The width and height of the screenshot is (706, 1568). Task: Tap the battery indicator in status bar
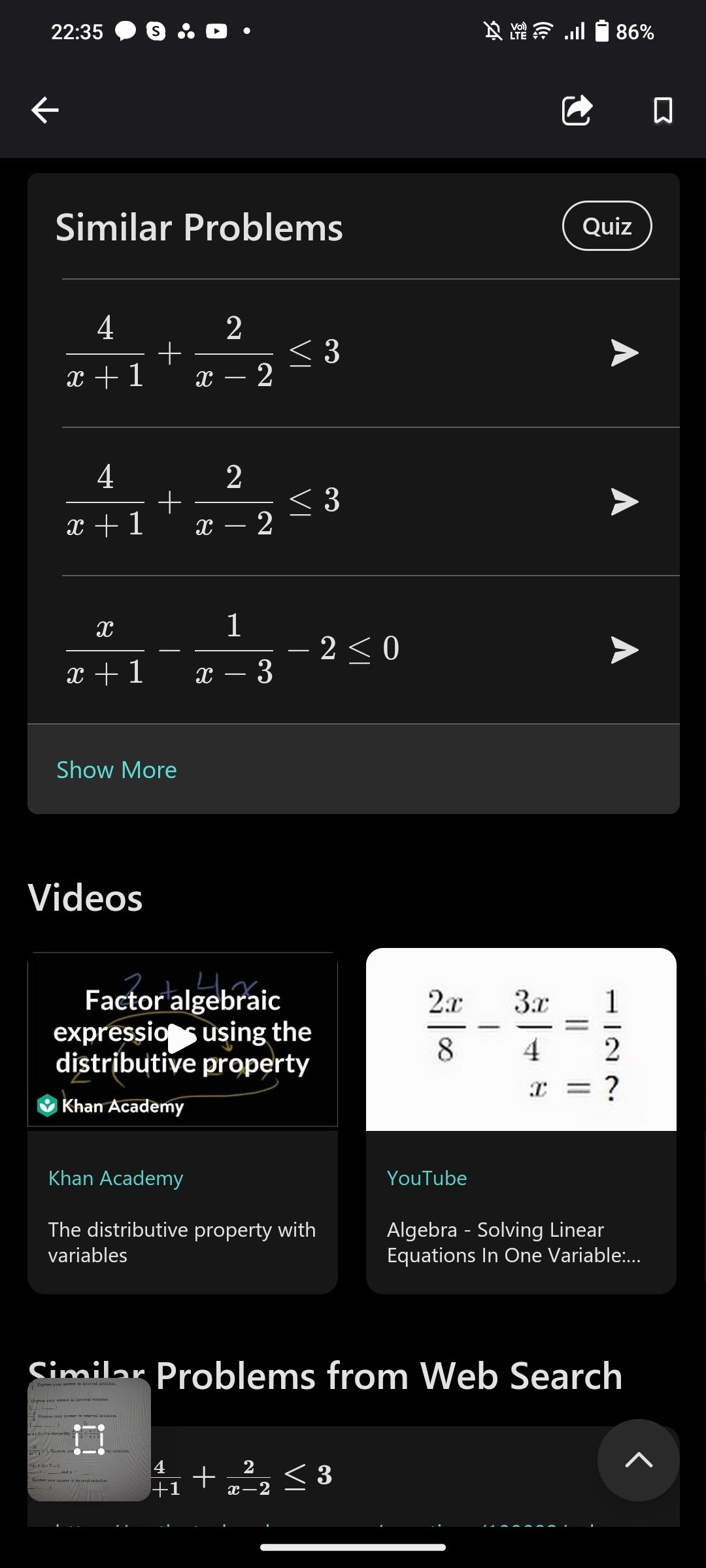pos(605,31)
